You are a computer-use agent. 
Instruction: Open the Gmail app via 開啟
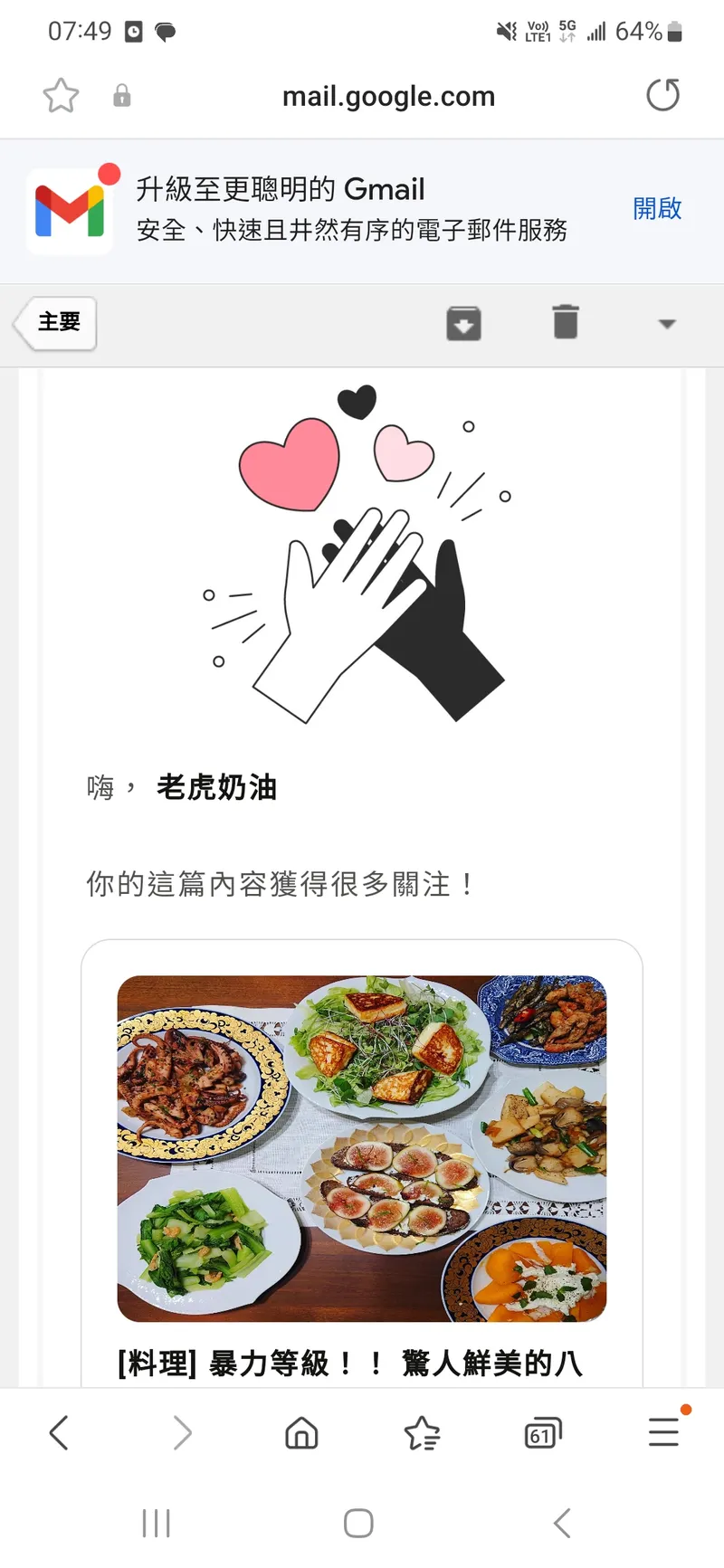[x=657, y=209]
